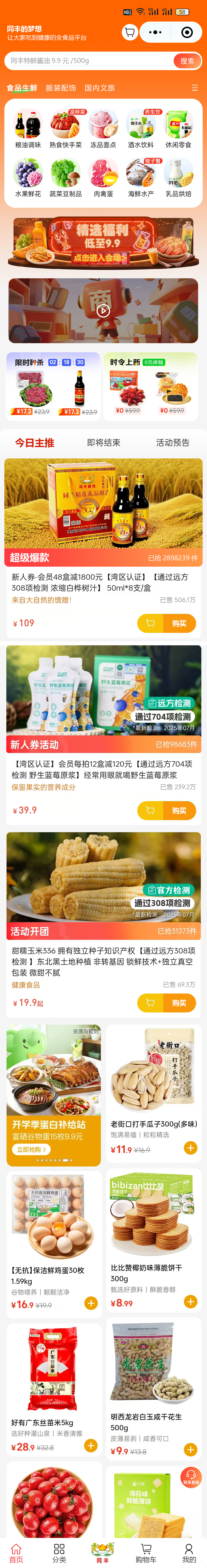Image resolution: width=207 pixels, height=1568 pixels.
Task: Tap the 搜索 search button
Action: pyautogui.click(x=187, y=61)
